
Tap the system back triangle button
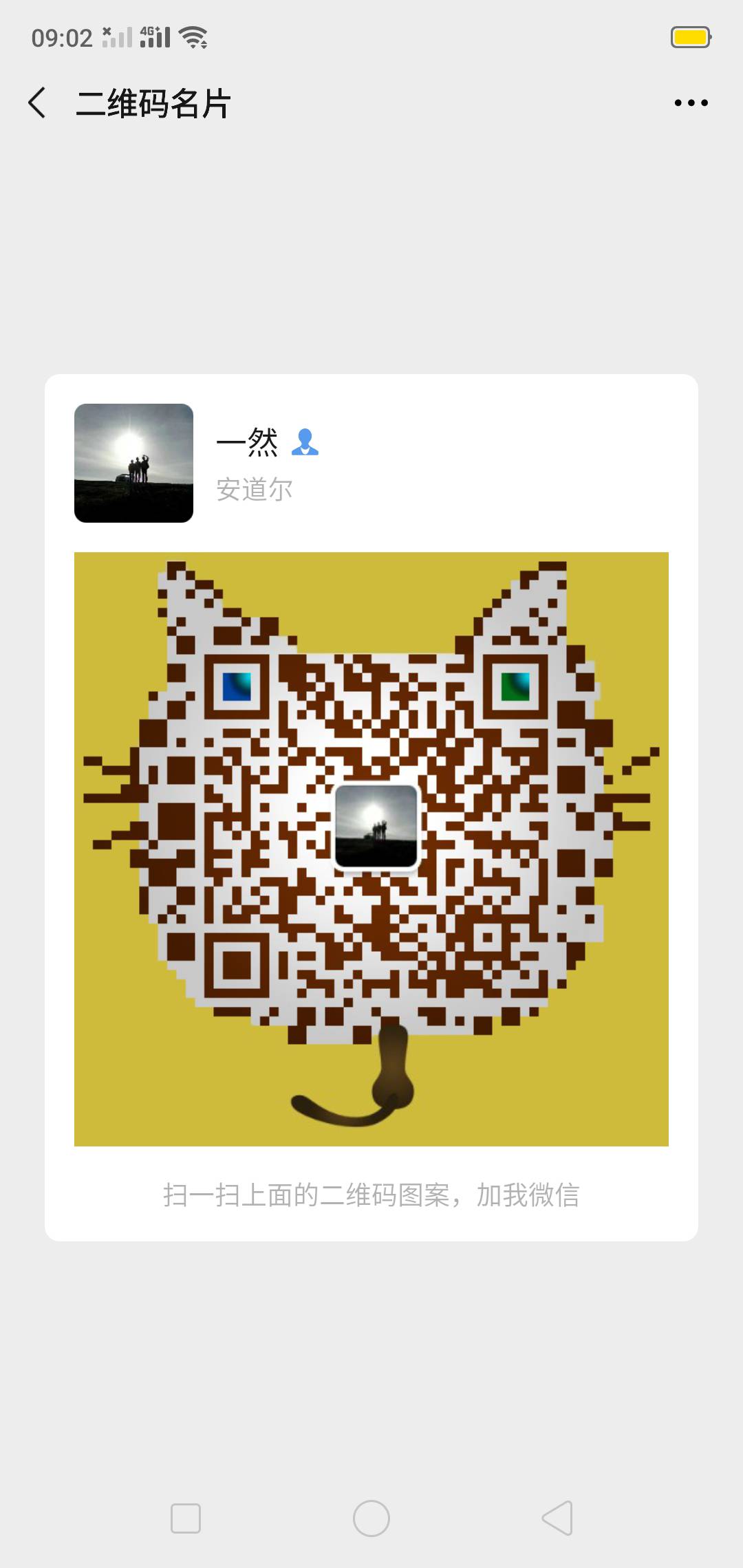pyautogui.click(x=557, y=1518)
